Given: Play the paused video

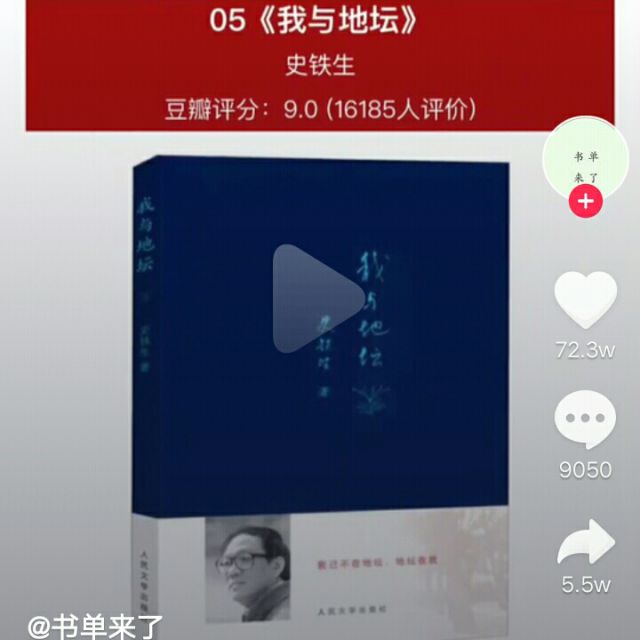Looking at the screenshot, I should (x=318, y=299).
